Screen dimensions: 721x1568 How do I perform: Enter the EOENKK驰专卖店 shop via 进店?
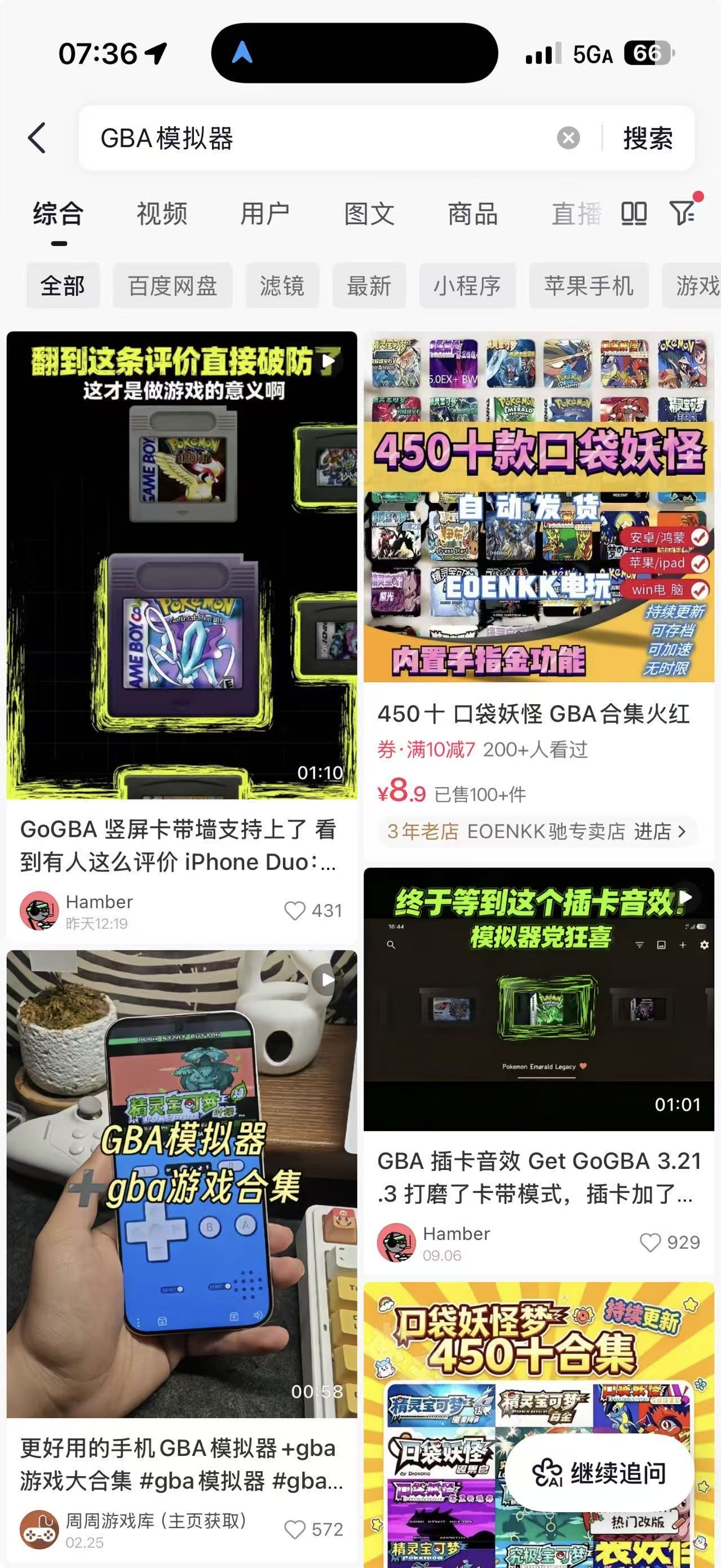coord(660,832)
